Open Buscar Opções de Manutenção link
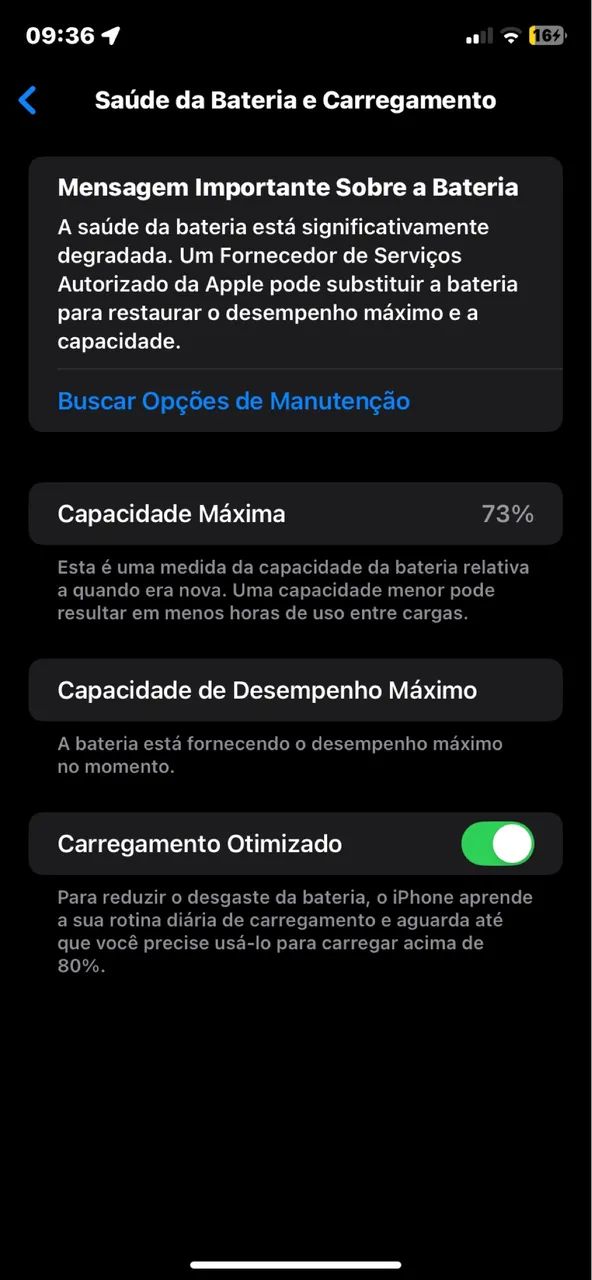Image resolution: width=592 pixels, height=1280 pixels. pyautogui.click(x=234, y=401)
